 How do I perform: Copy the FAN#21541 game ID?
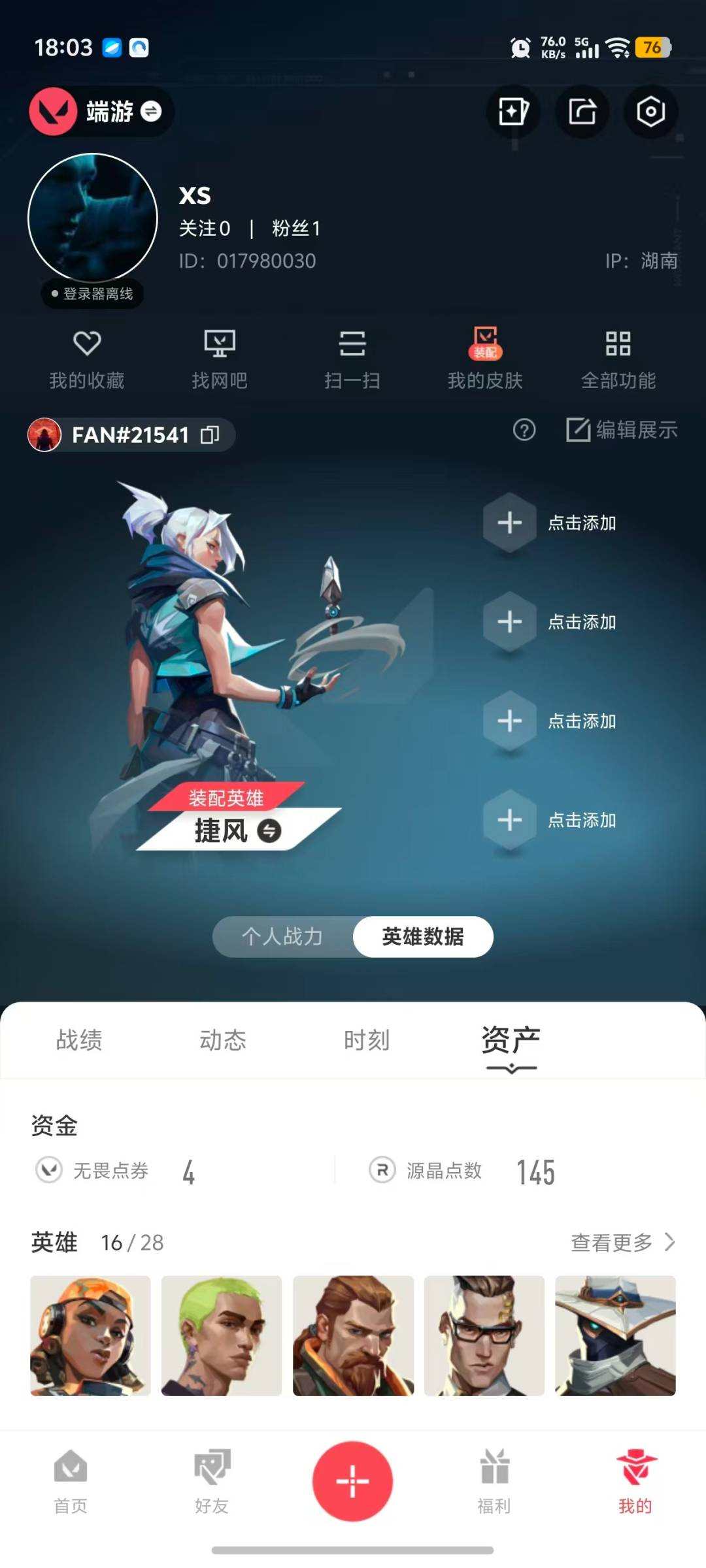(208, 434)
